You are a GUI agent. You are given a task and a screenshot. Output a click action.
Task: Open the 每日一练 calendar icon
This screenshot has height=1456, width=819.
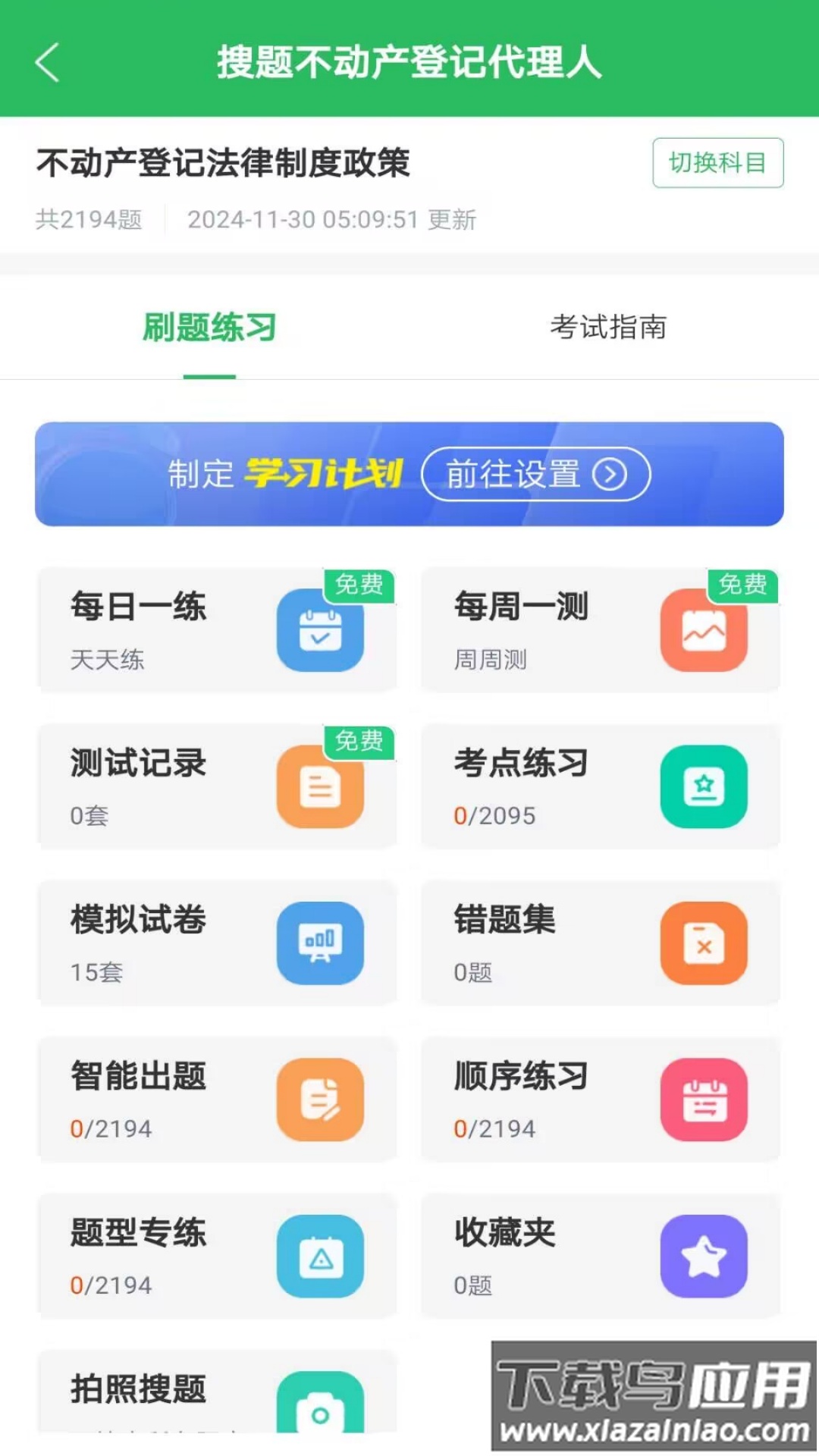(322, 633)
